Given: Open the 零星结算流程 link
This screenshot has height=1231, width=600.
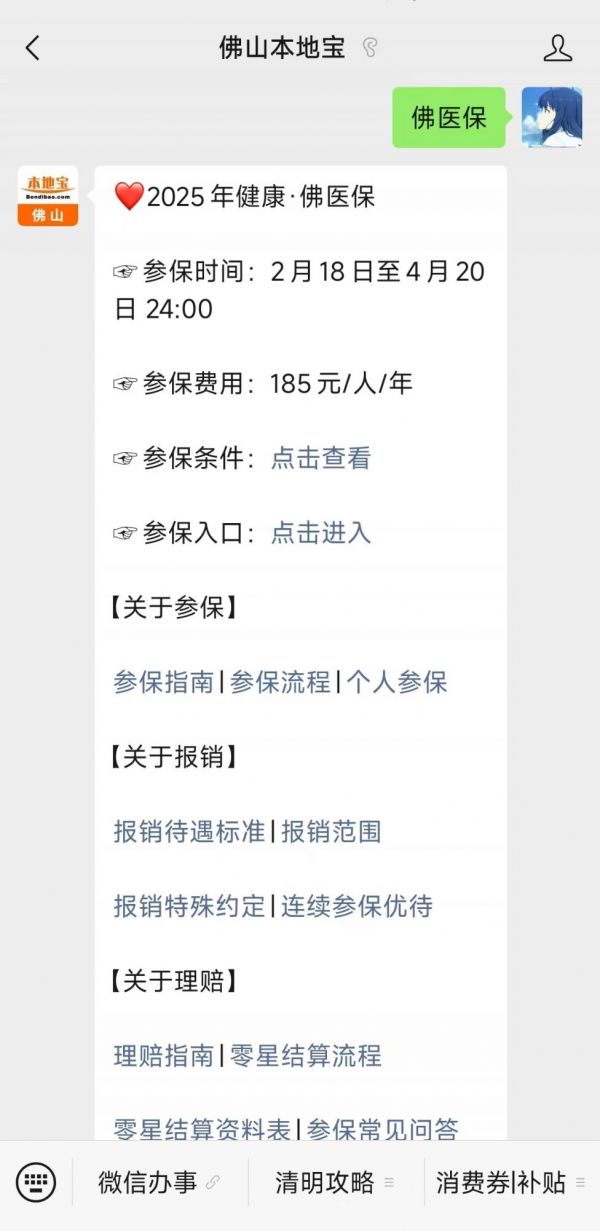Looking at the screenshot, I should 306,1055.
